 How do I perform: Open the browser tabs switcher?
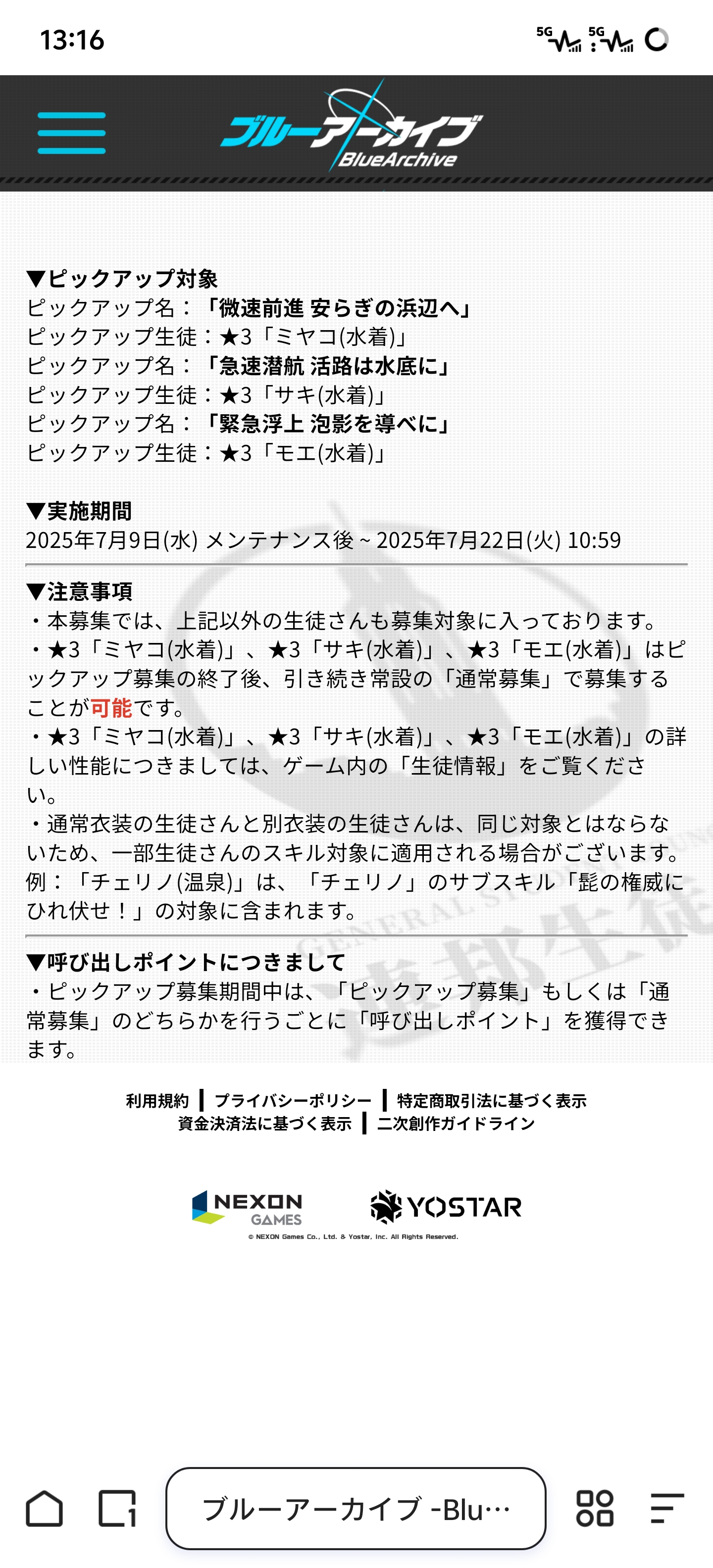[117, 1508]
